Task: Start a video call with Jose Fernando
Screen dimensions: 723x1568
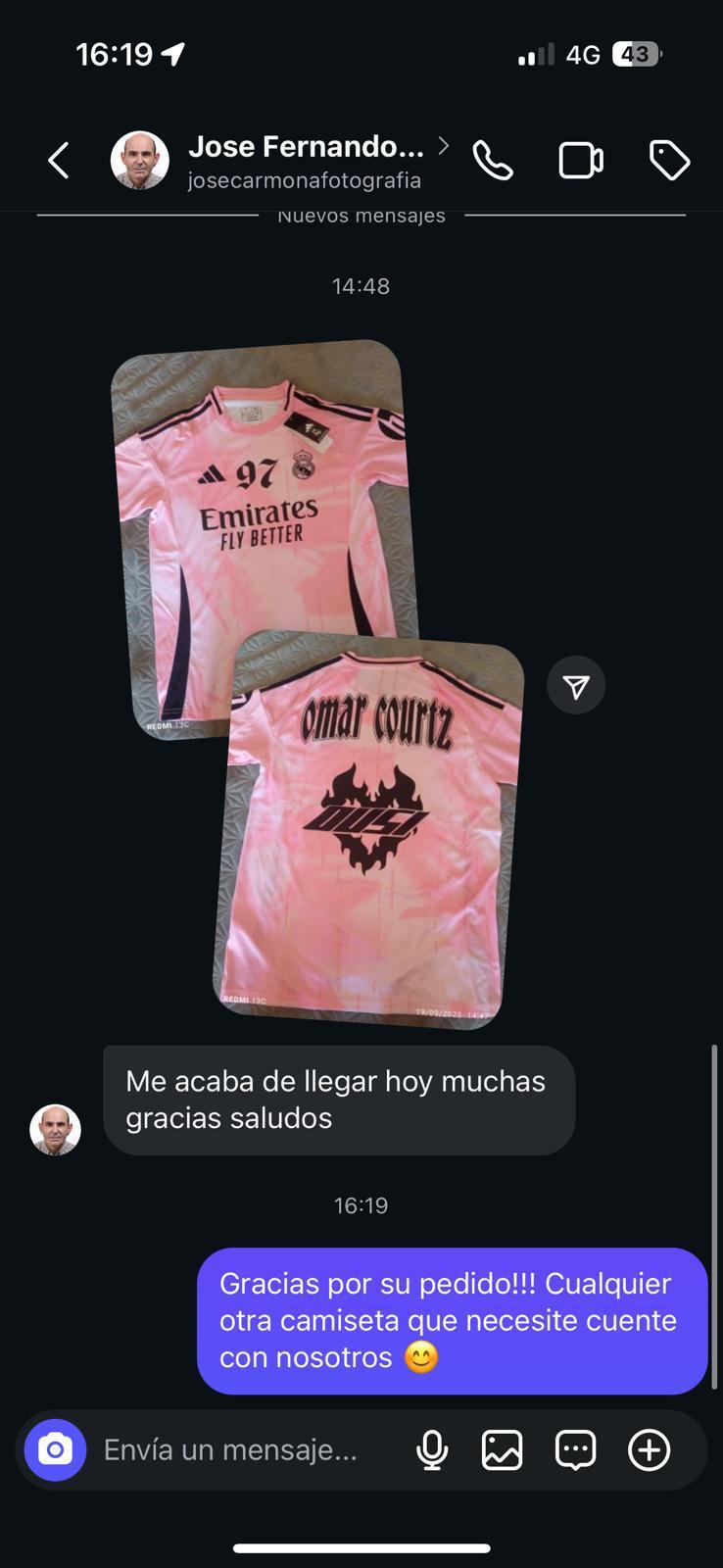Action: point(581,161)
